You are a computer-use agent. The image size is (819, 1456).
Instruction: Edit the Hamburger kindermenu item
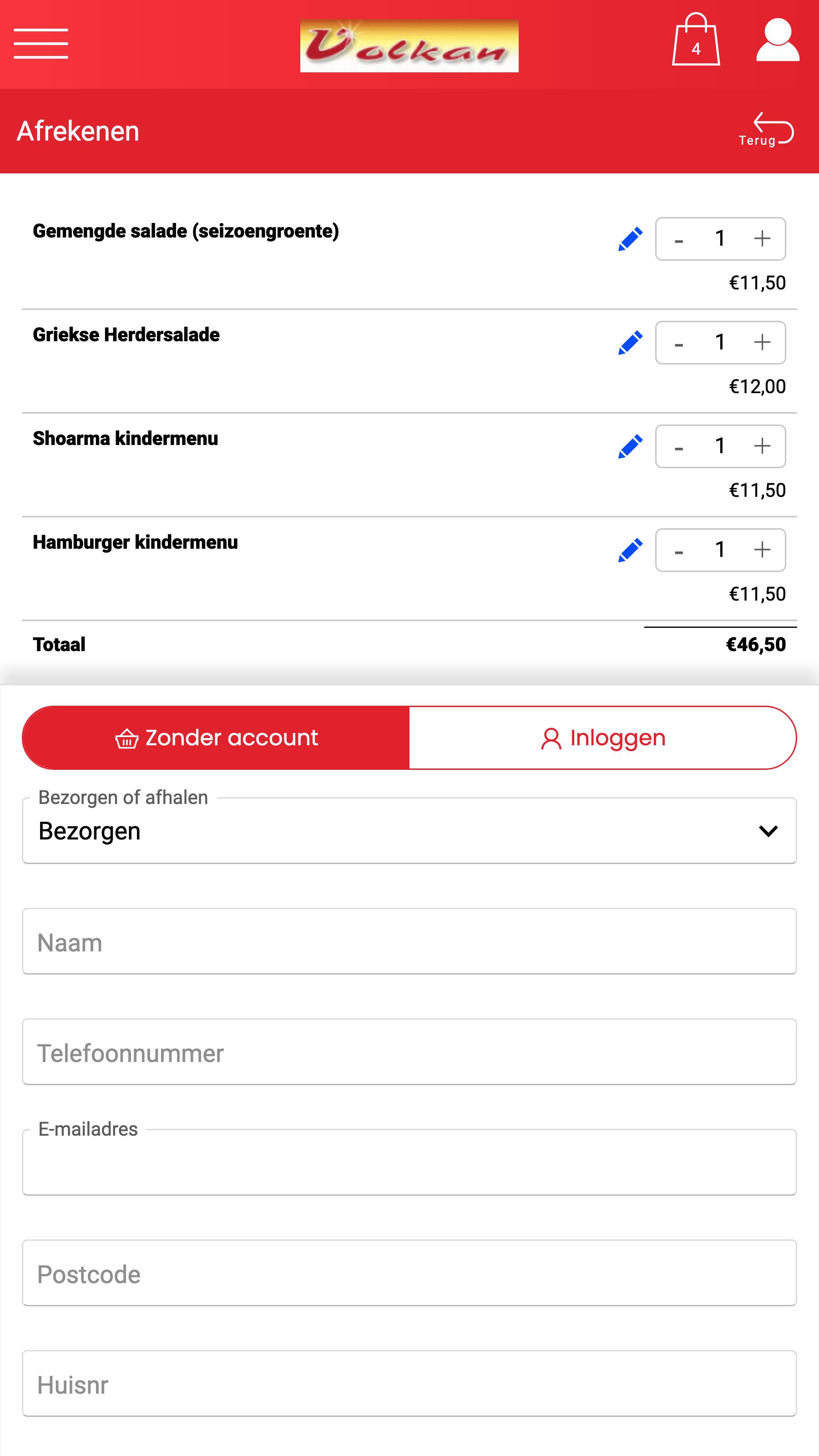click(x=630, y=550)
